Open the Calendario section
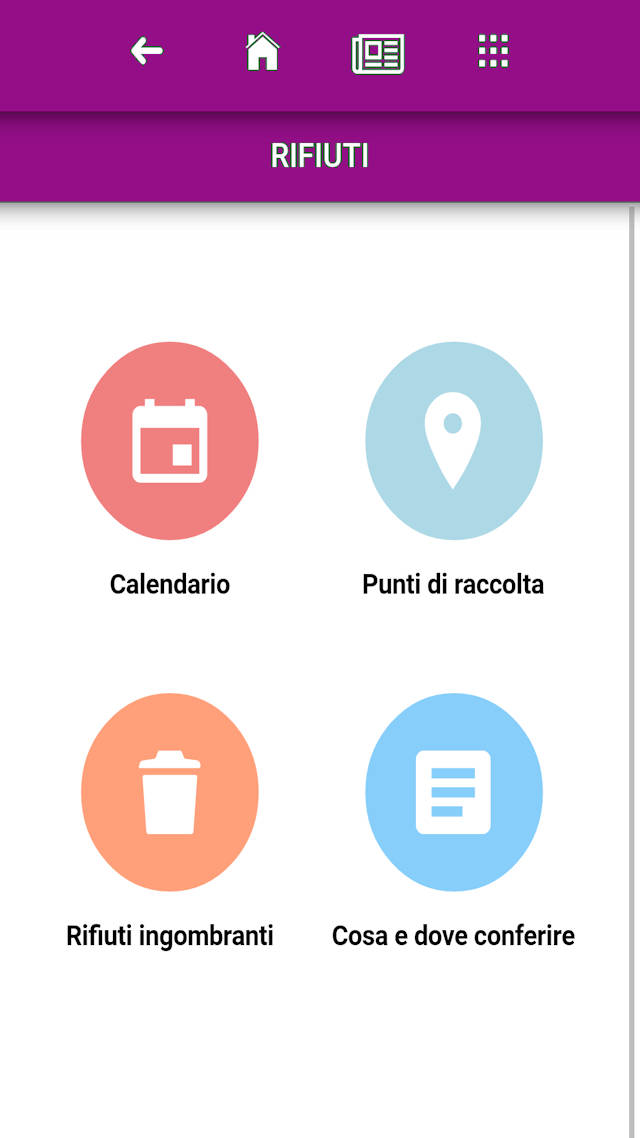The height and width of the screenshot is (1138, 640). [x=170, y=441]
